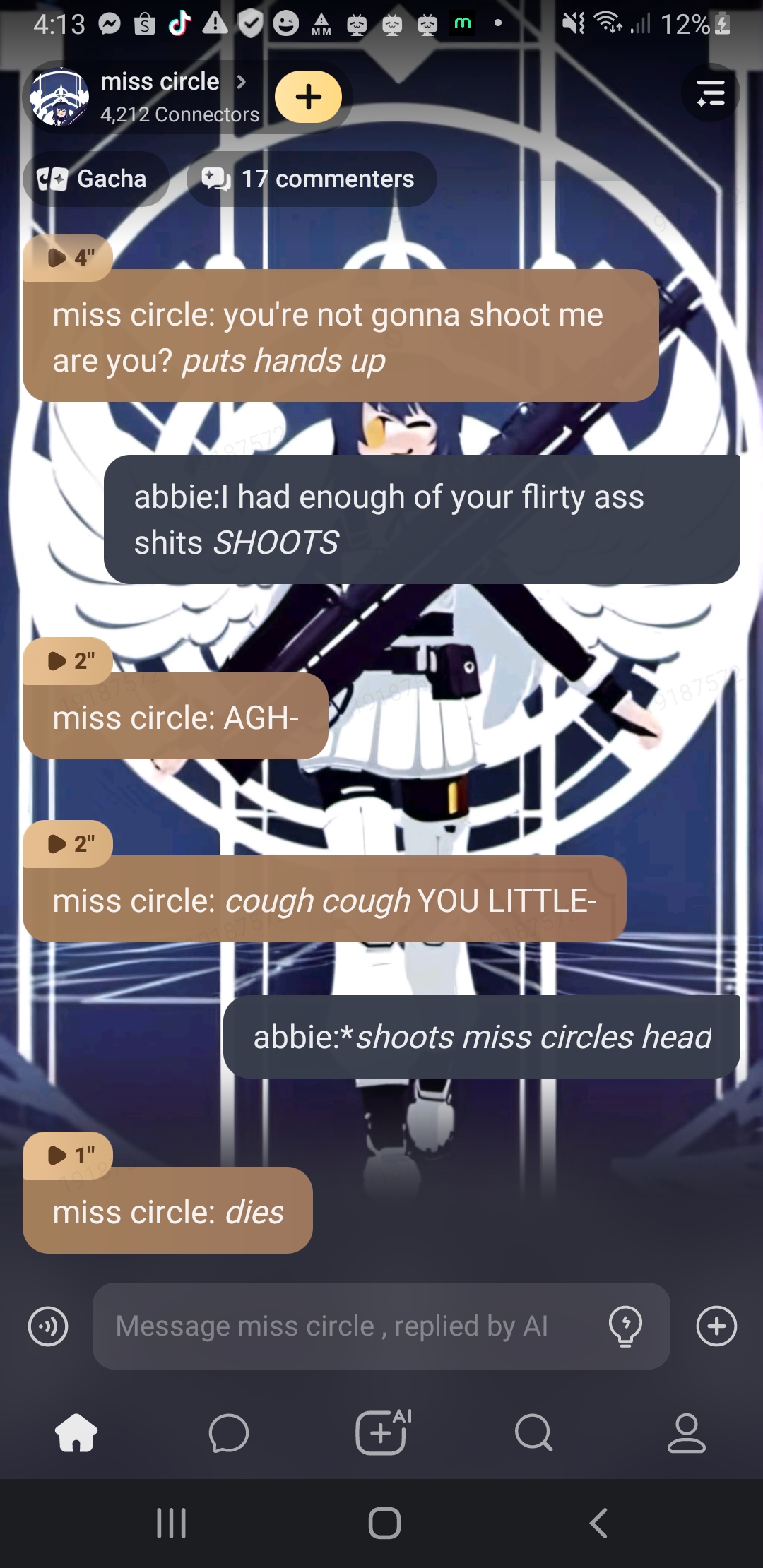The image size is (763, 1568).
Task: Open the profile tab
Action: [687, 1433]
